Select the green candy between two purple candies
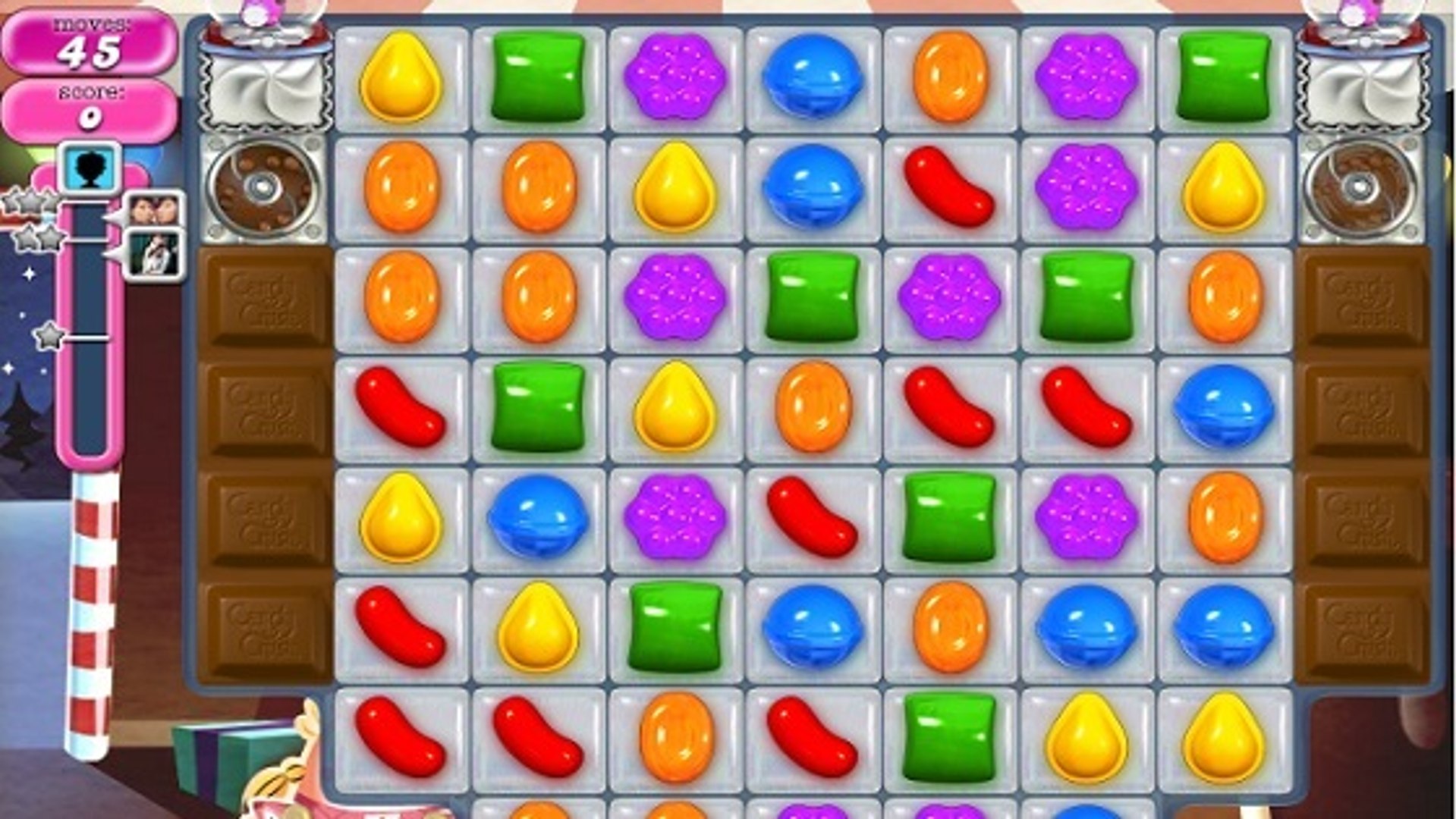 click(x=812, y=297)
